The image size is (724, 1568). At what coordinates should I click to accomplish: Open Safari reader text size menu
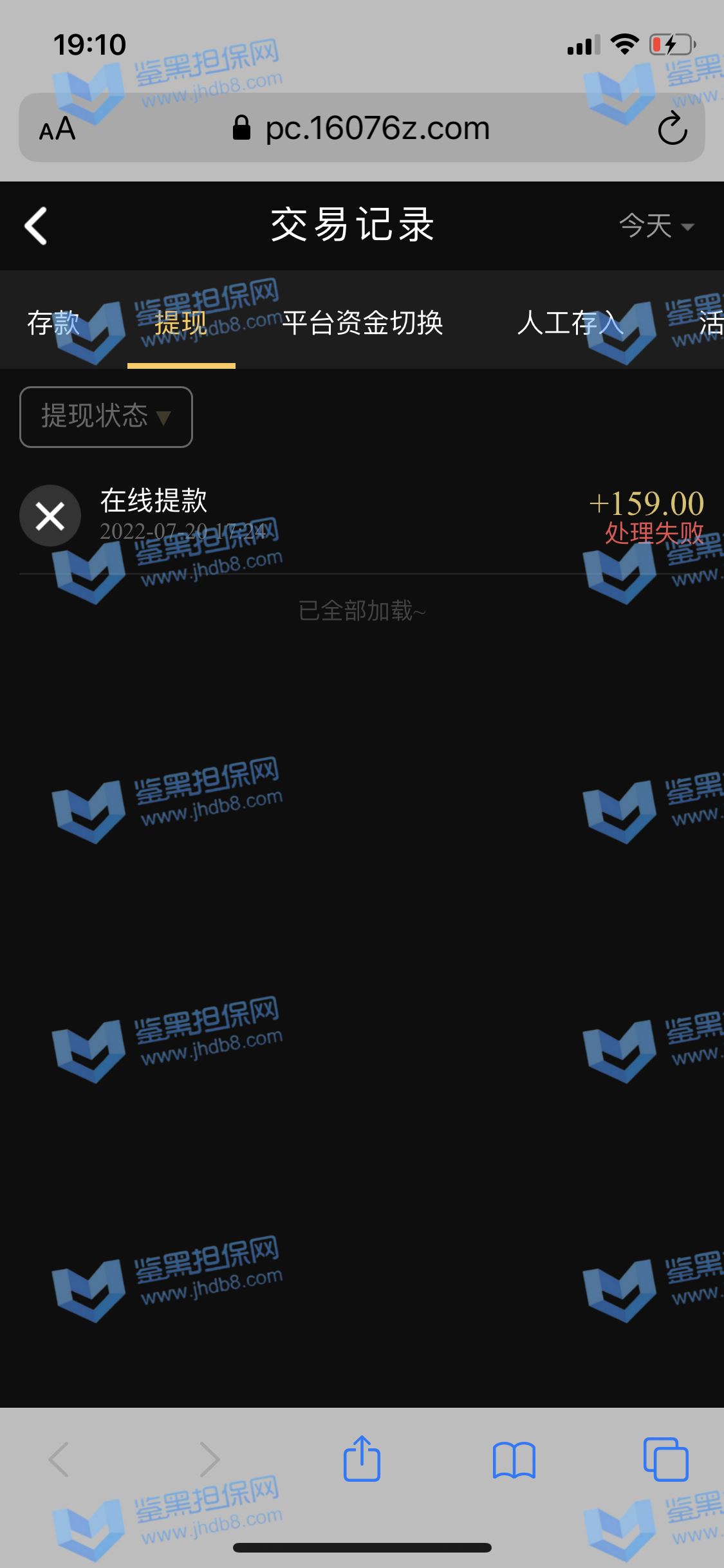[58, 129]
